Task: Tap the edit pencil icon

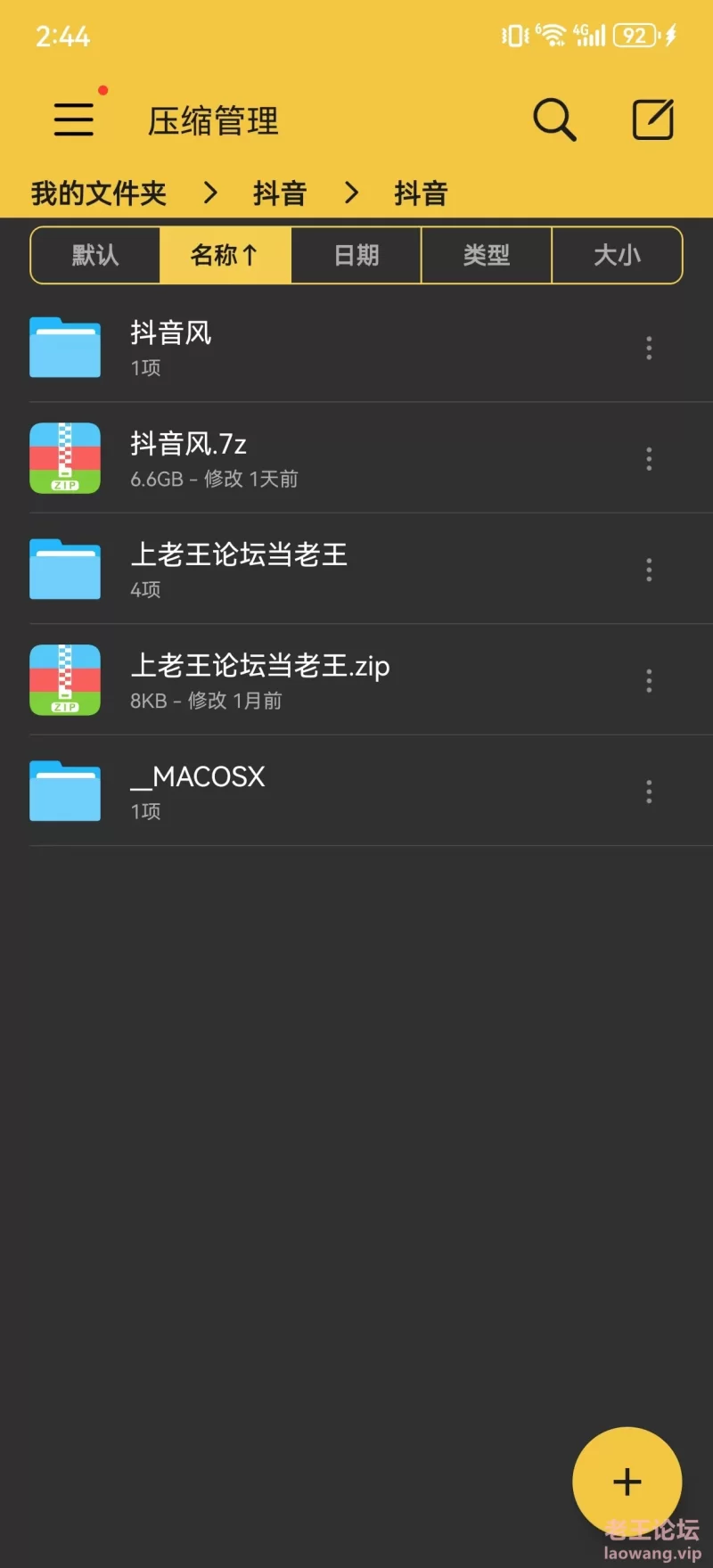Action: tap(652, 119)
